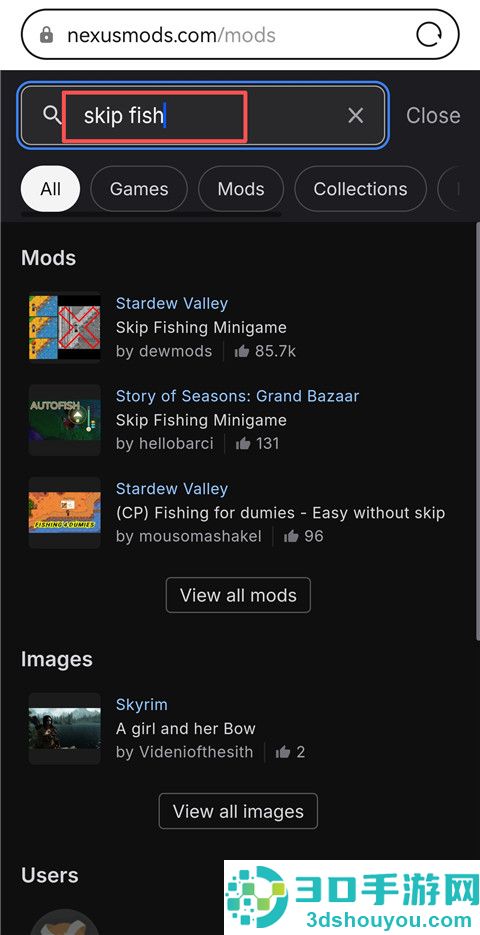The width and height of the screenshot is (480, 935).
Task: Select the All filter chip
Action: click(x=50, y=189)
